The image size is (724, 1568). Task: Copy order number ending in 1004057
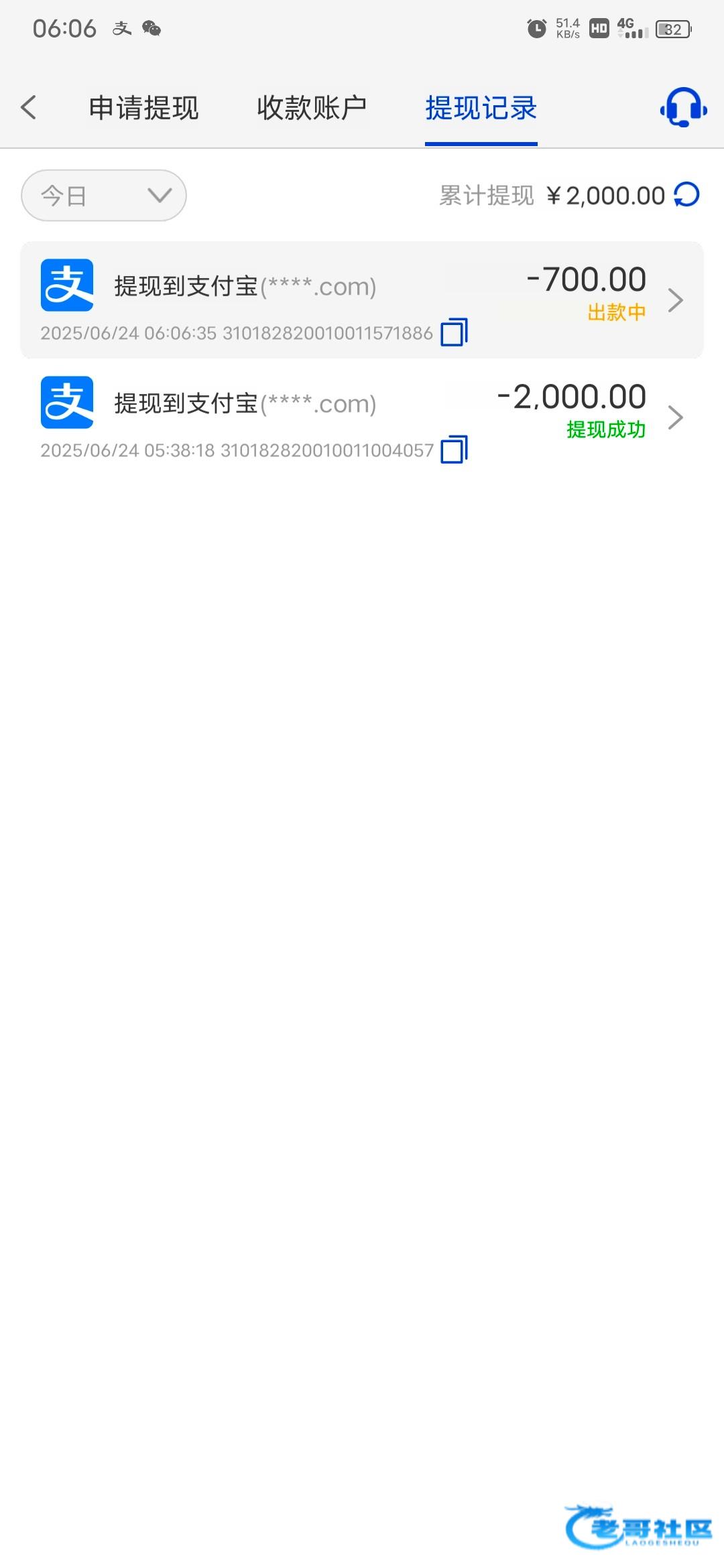[454, 450]
